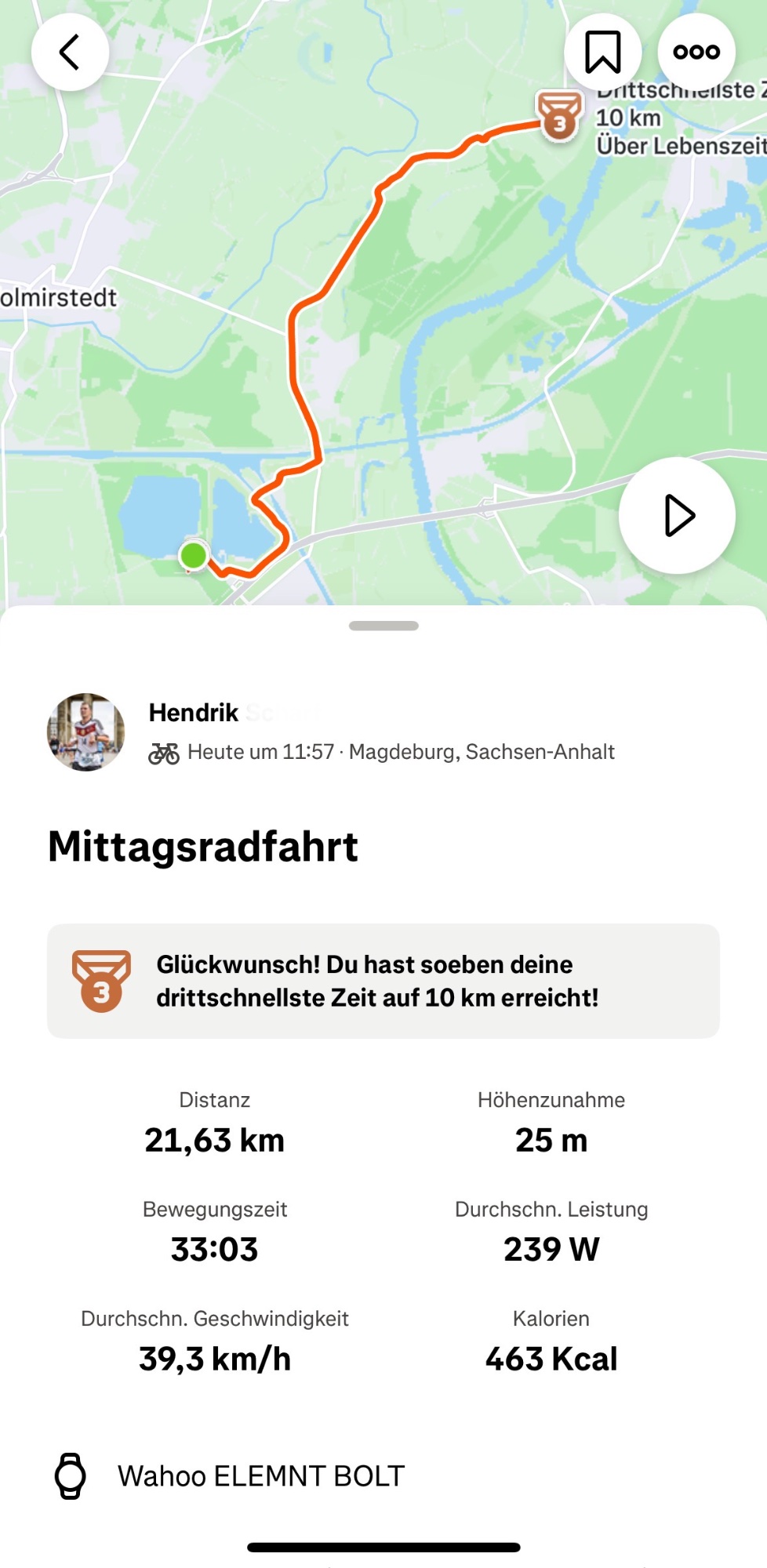Tap the bronze medal marker on the map
767x1568 pixels.
coord(559,115)
